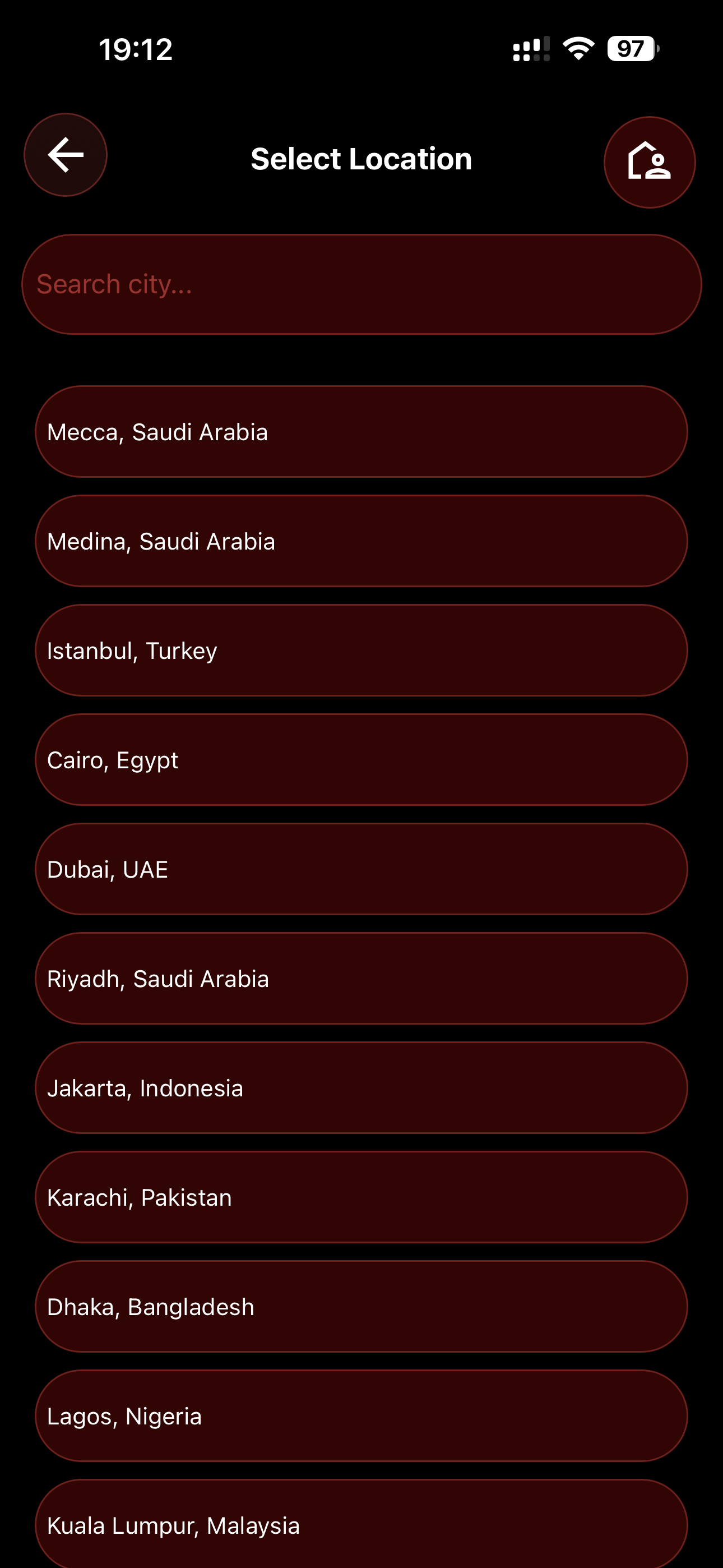Tap the Search city placeholder text

click(x=115, y=284)
